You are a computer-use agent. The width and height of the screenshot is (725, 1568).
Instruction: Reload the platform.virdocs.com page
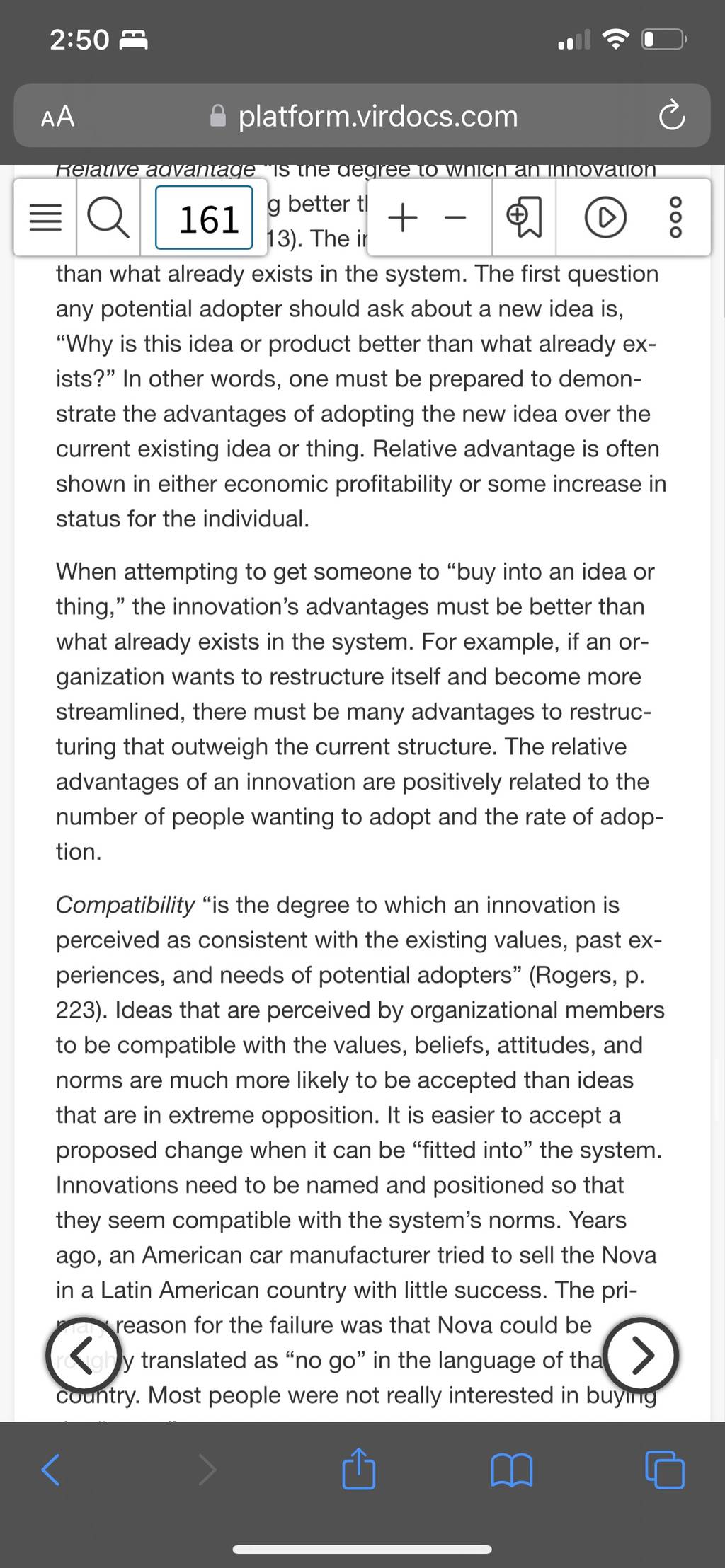tap(671, 117)
